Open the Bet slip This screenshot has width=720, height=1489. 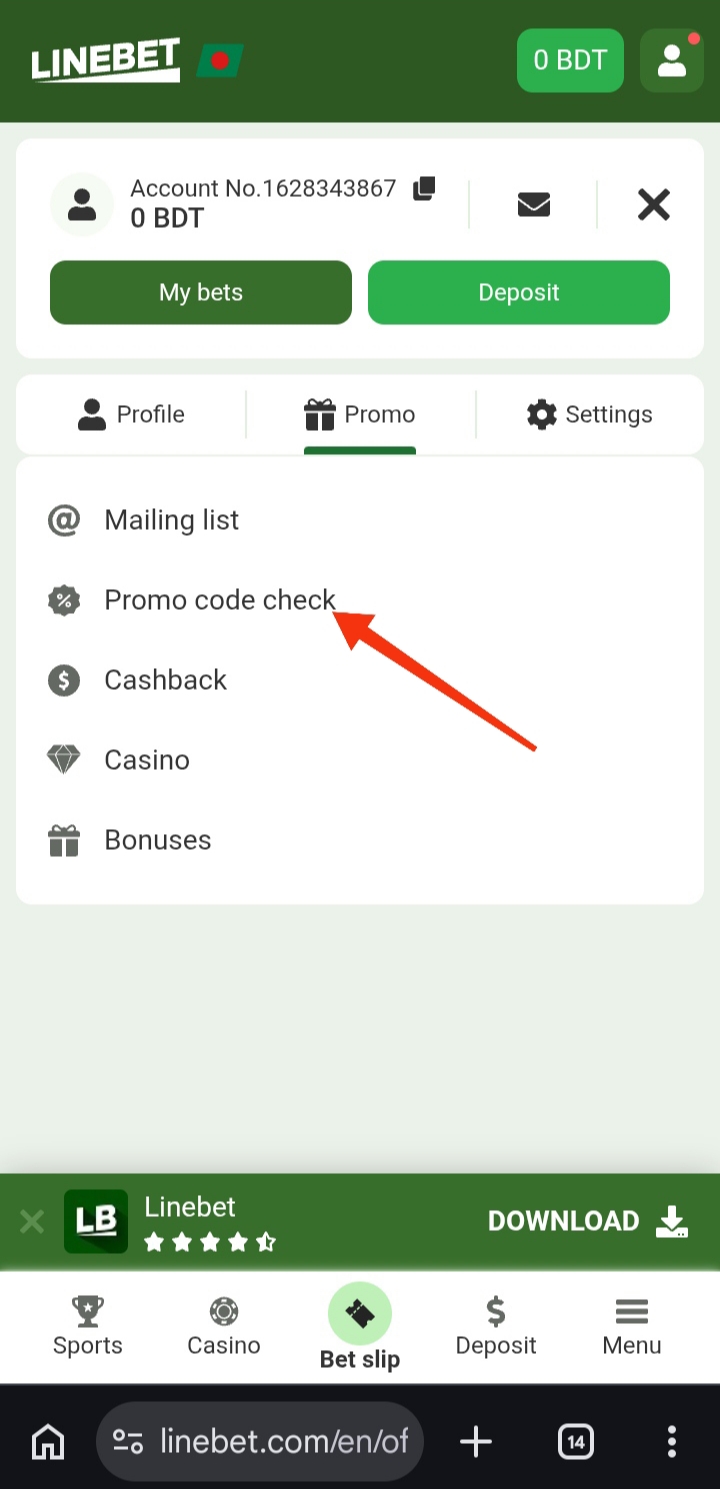point(360,1326)
